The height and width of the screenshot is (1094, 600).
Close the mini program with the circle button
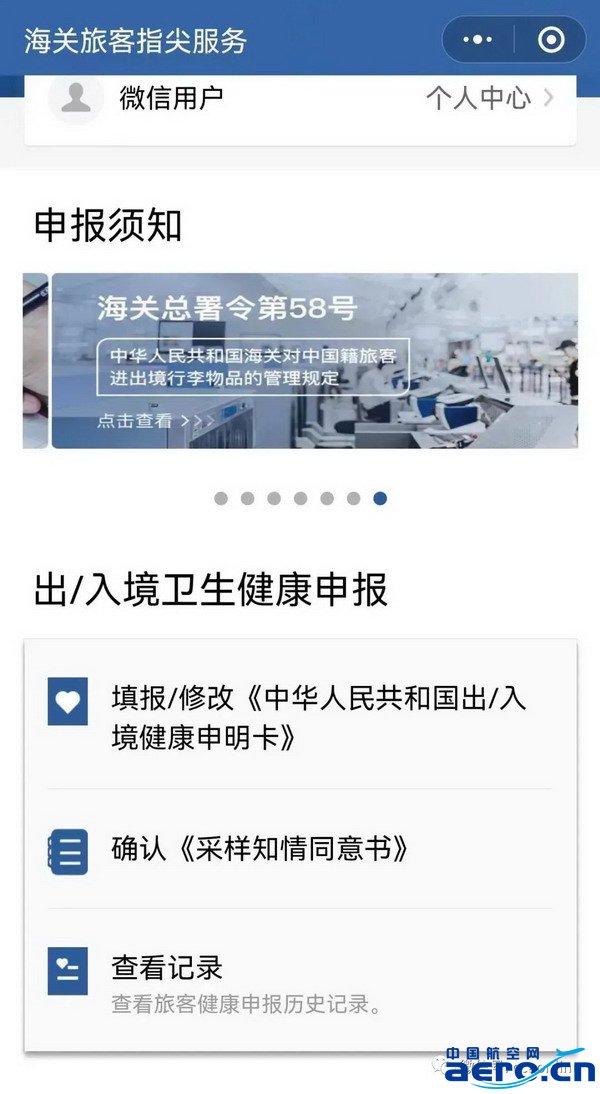551,40
